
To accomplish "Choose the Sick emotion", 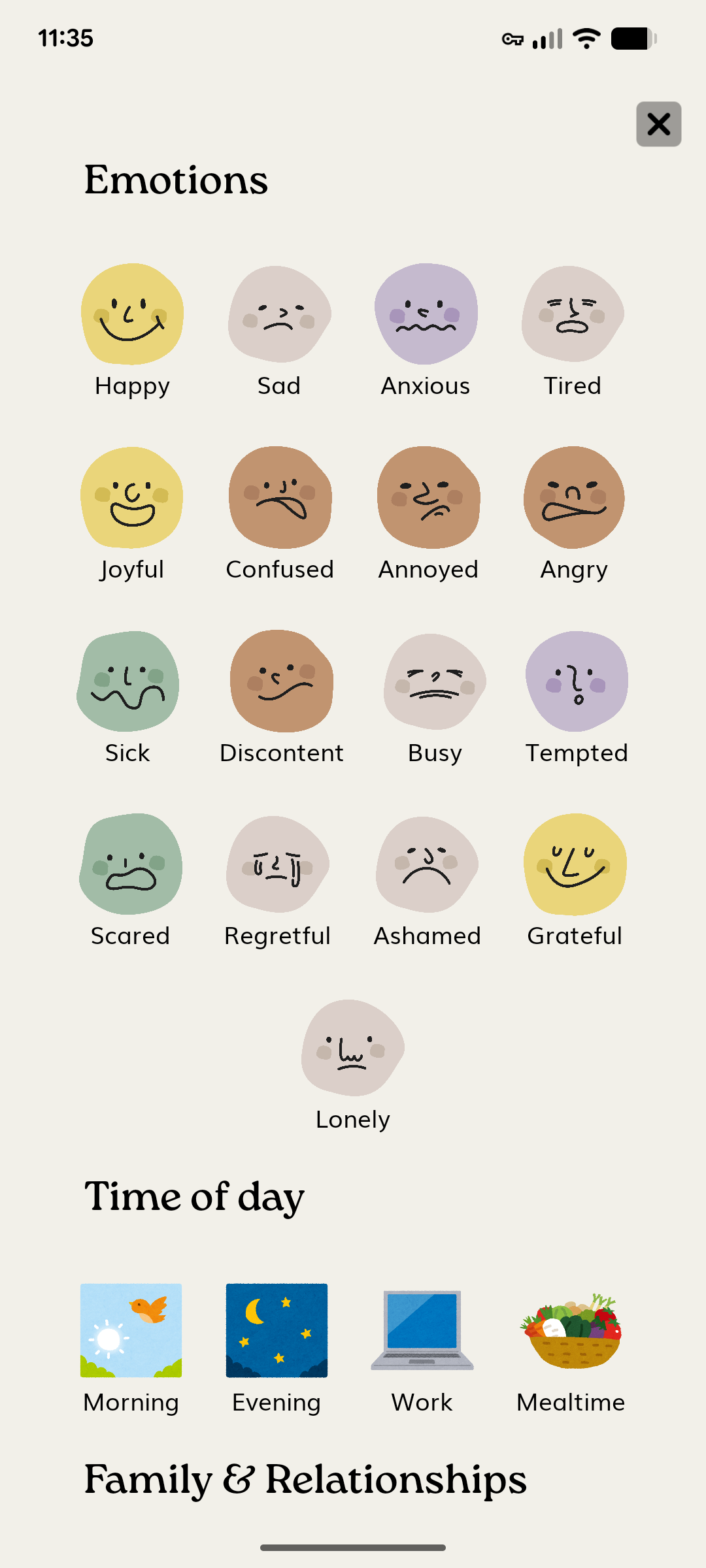I will (x=128, y=681).
